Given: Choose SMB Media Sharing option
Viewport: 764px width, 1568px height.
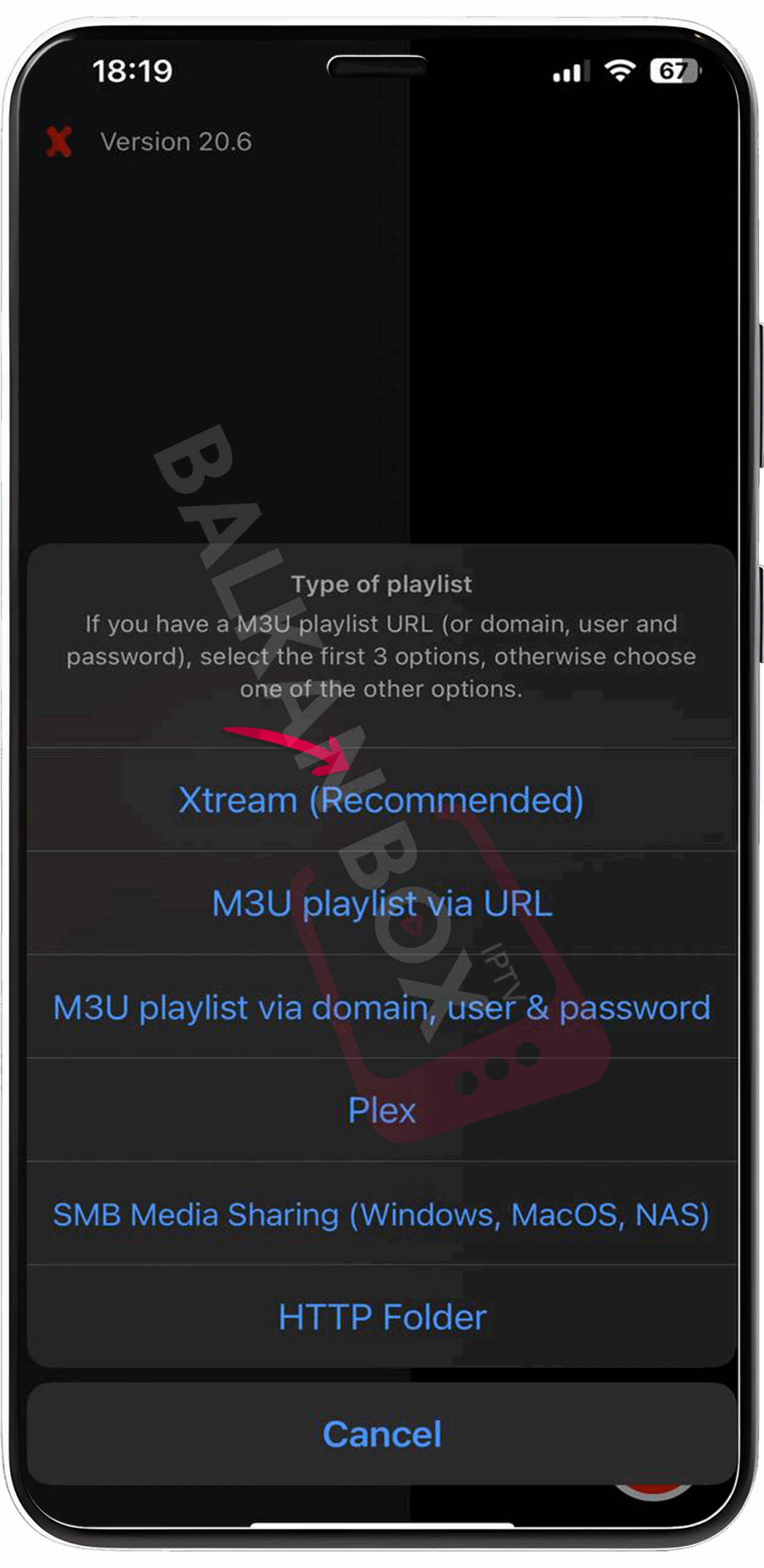Looking at the screenshot, I should (x=381, y=1214).
